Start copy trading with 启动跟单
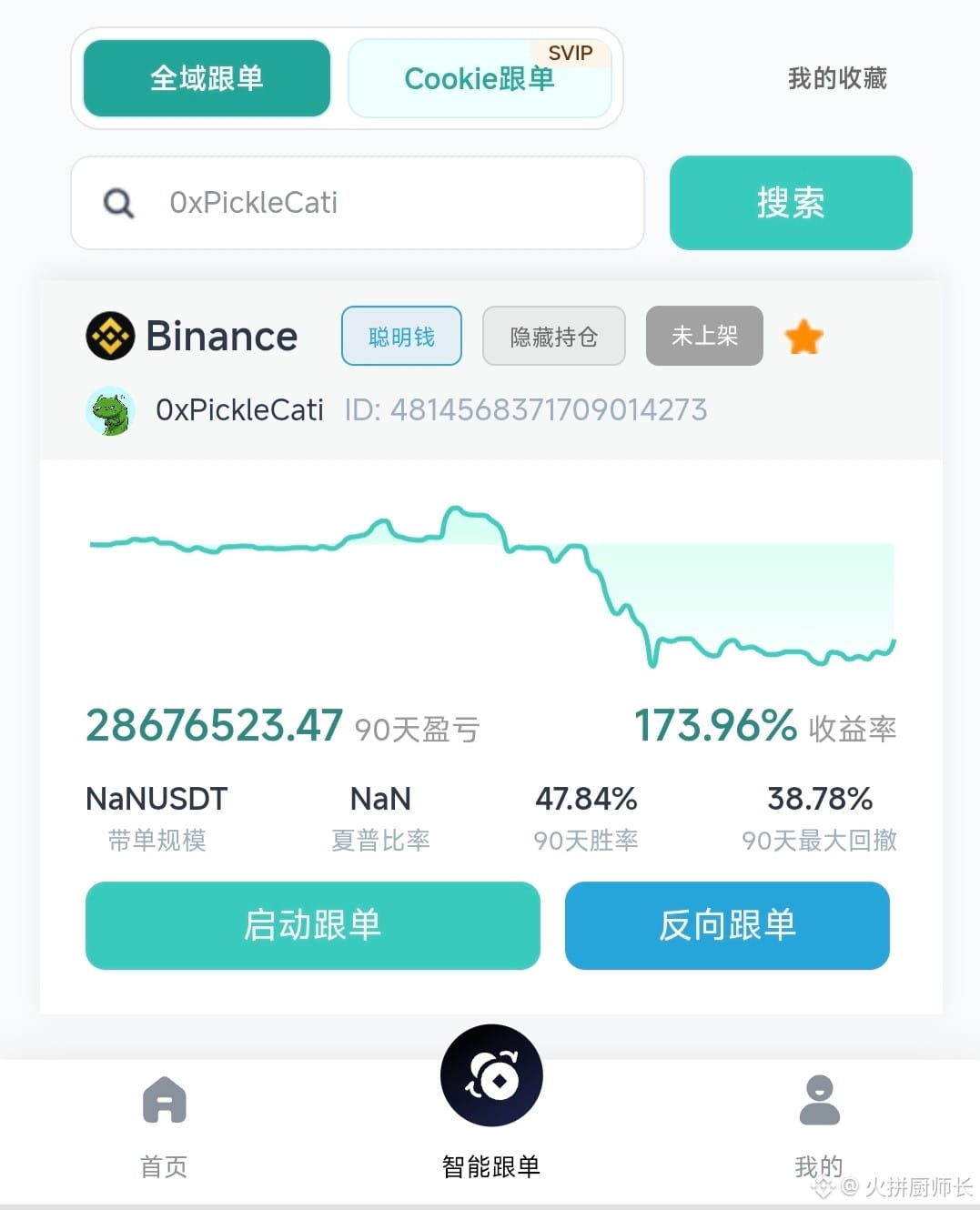Image resolution: width=980 pixels, height=1210 pixels. (x=312, y=925)
